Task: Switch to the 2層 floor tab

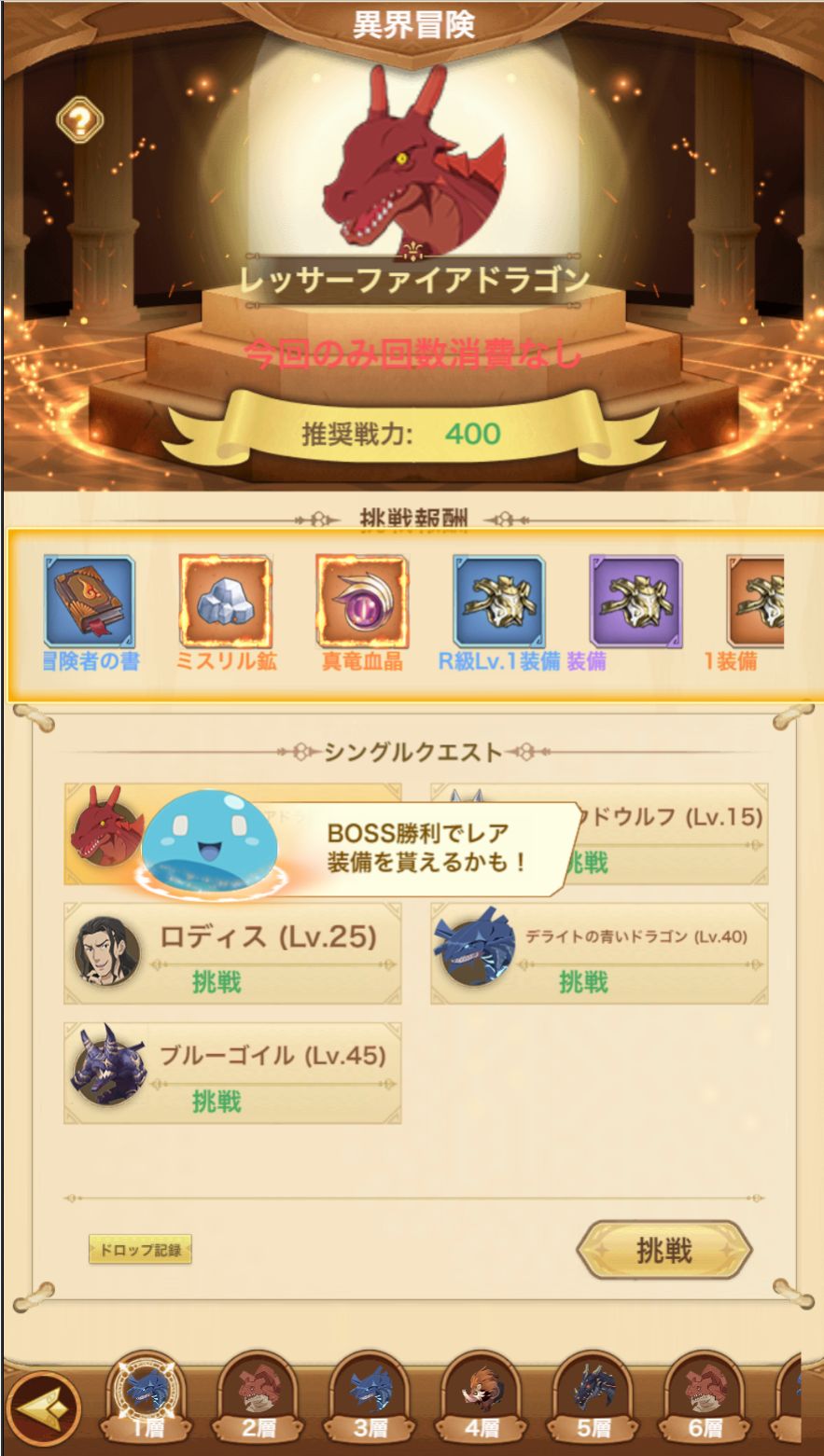Action: (x=258, y=1397)
